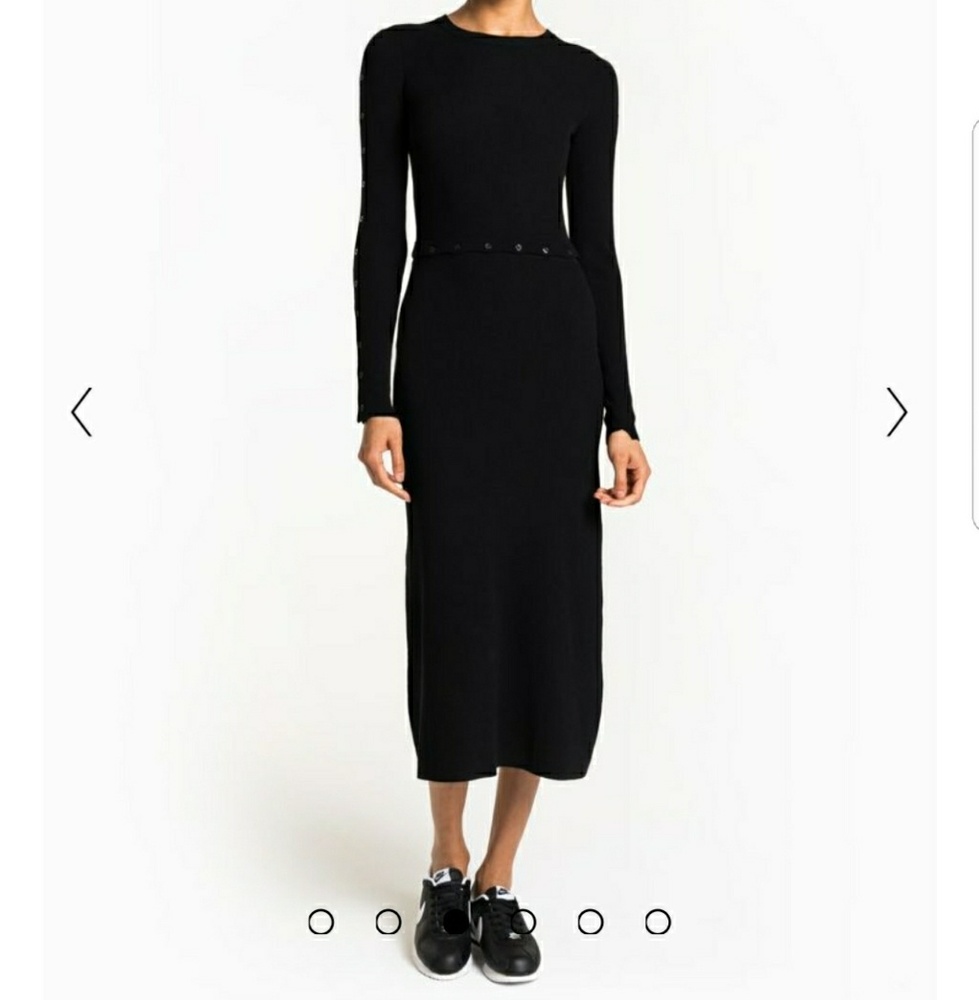This screenshot has width=979, height=1000.
Task: Tap the dress photo to zoom in
Action: [490, 450]
